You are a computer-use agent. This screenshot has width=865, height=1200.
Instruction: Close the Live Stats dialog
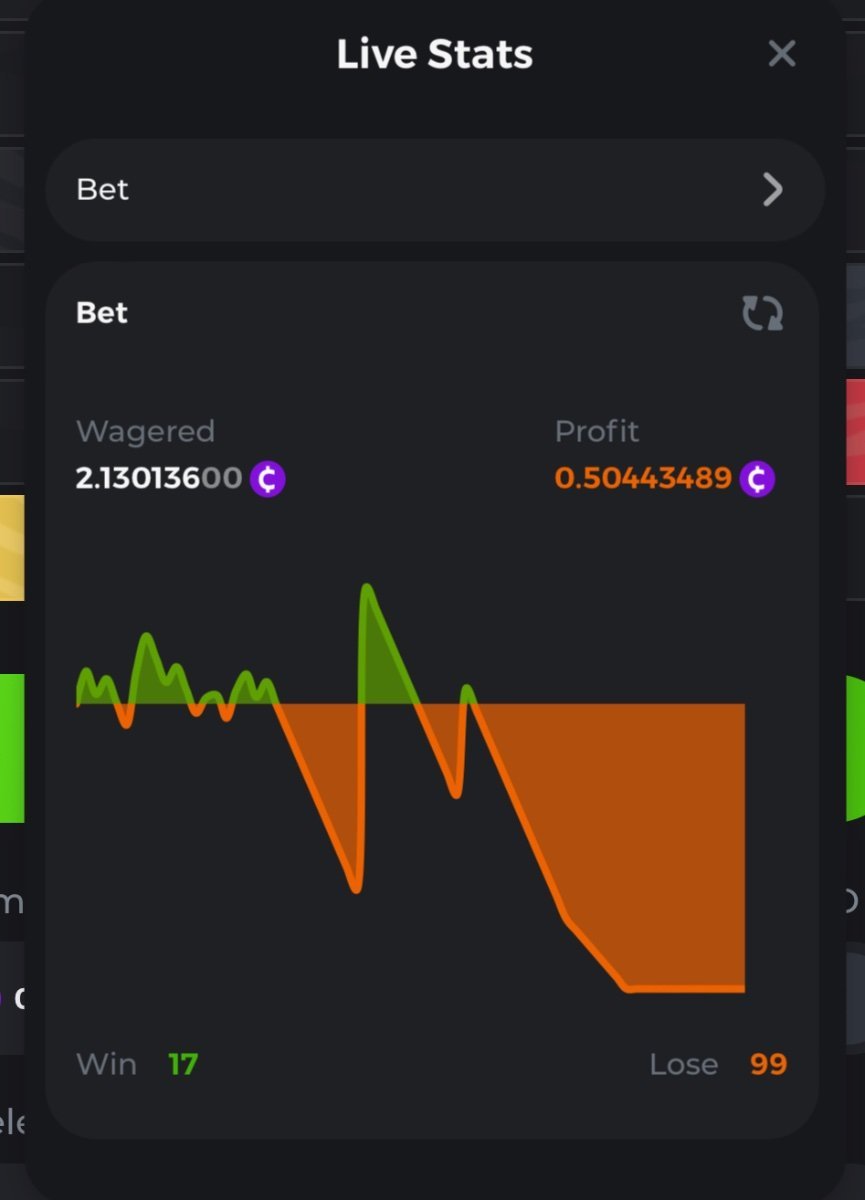coord(781,54)
